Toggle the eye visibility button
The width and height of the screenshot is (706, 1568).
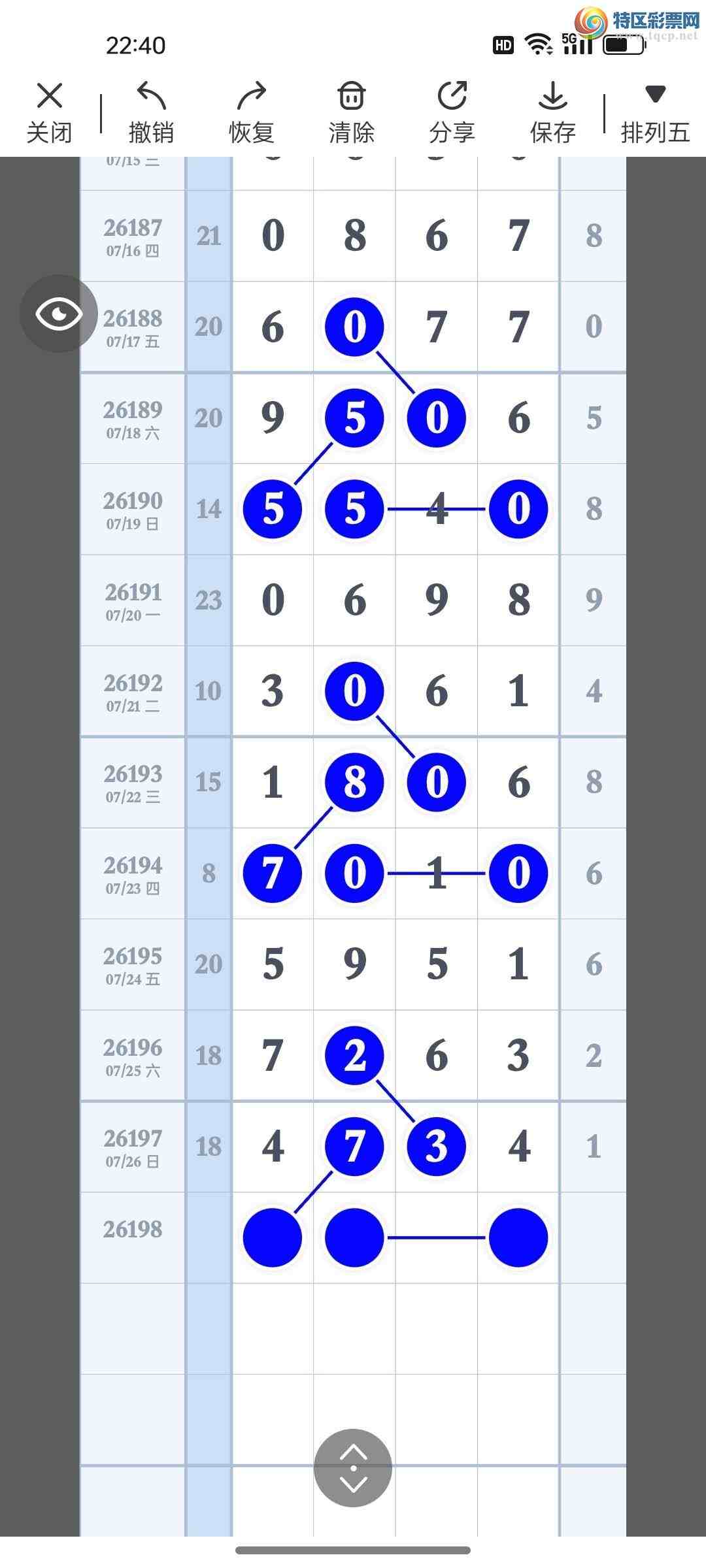tap(59, 314)
